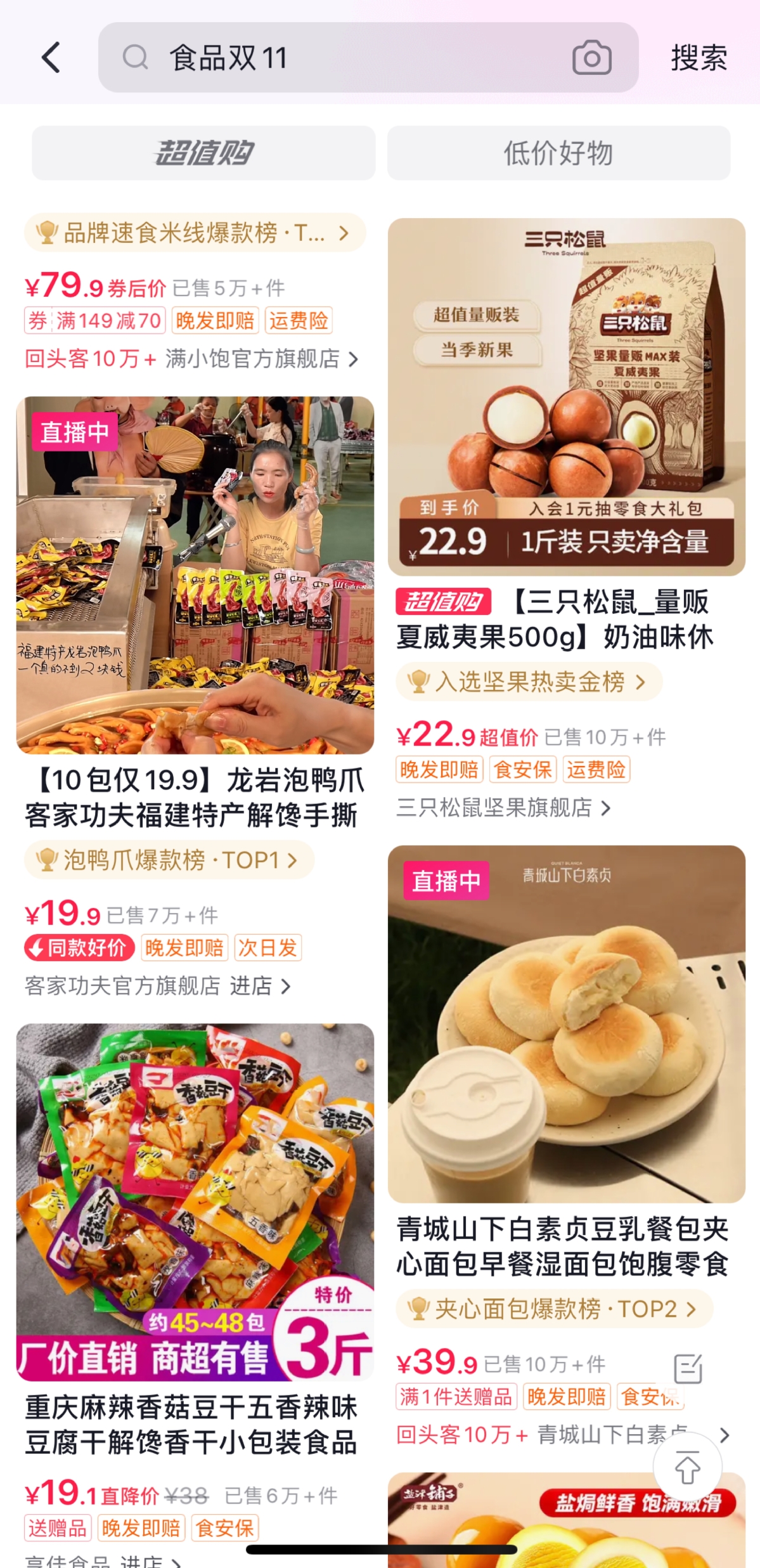
Task: Go back using the top-left arrow
Action: [x=51, y=58]
